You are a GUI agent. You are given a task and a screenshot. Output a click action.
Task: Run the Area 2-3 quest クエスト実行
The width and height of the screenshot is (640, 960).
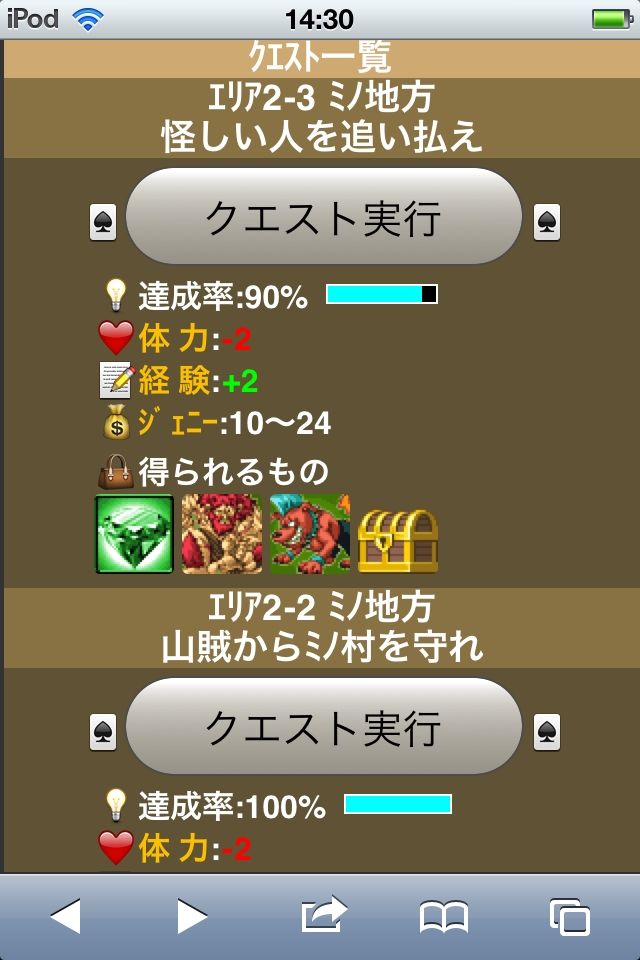point(323,217)
